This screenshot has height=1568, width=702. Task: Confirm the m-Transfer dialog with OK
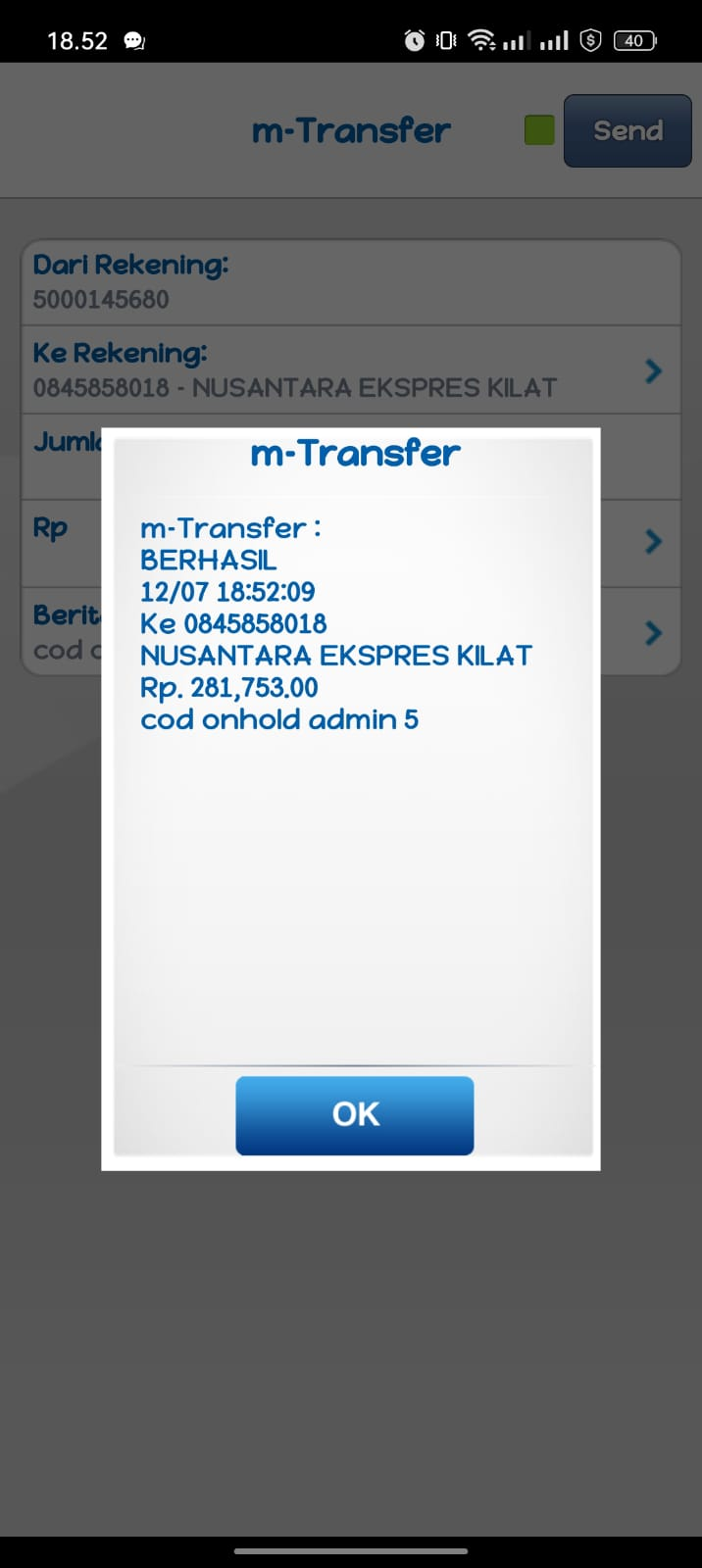(x=355, y=1115)
